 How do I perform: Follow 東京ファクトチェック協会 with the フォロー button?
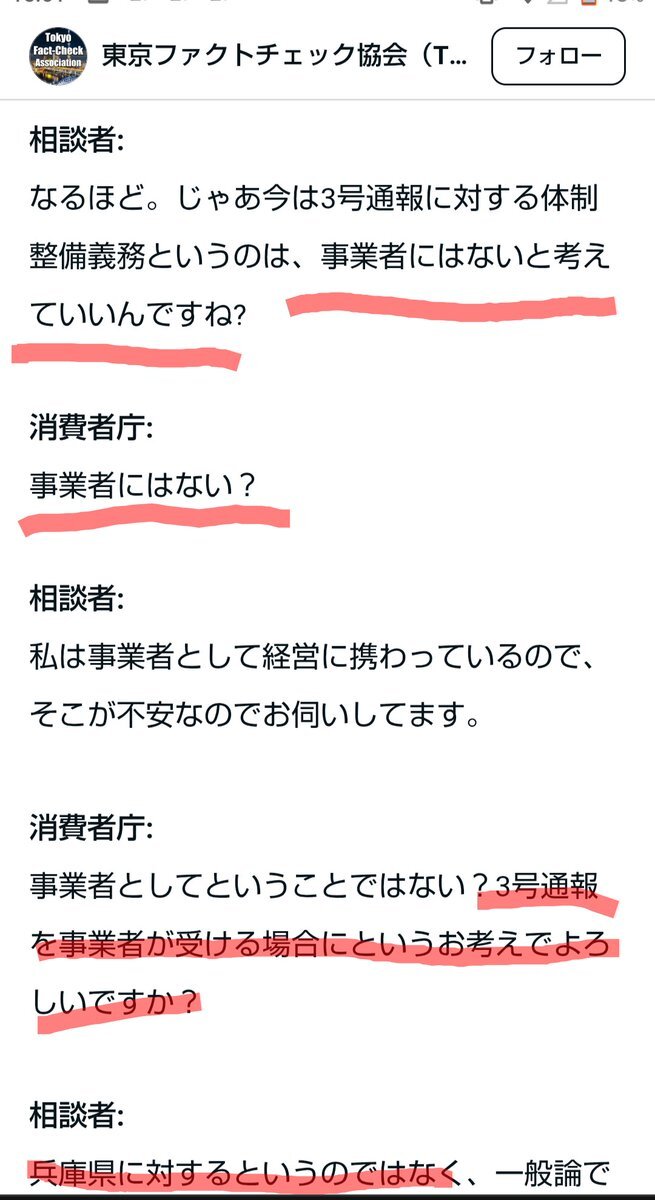coord(558,56)
